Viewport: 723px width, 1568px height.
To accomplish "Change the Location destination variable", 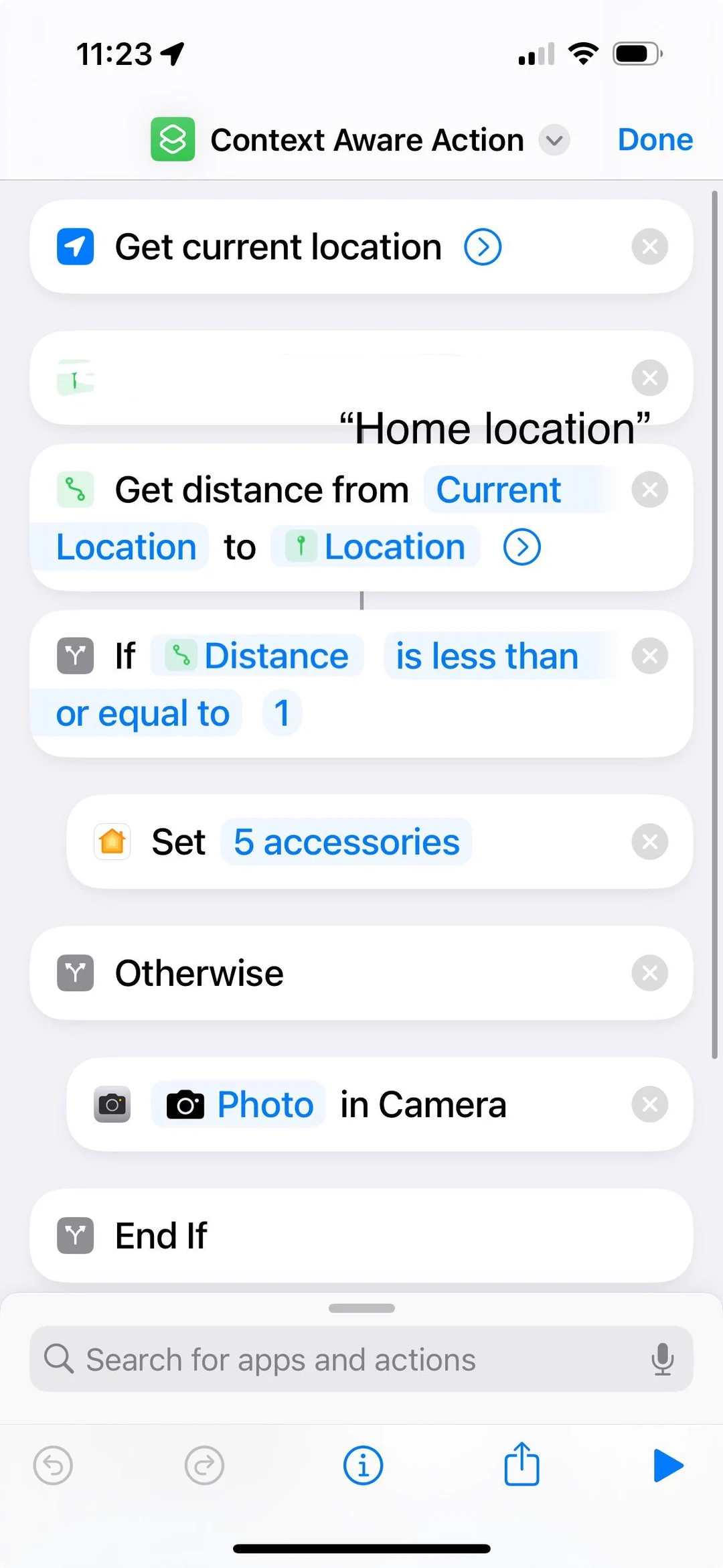I will pos(376,547).
